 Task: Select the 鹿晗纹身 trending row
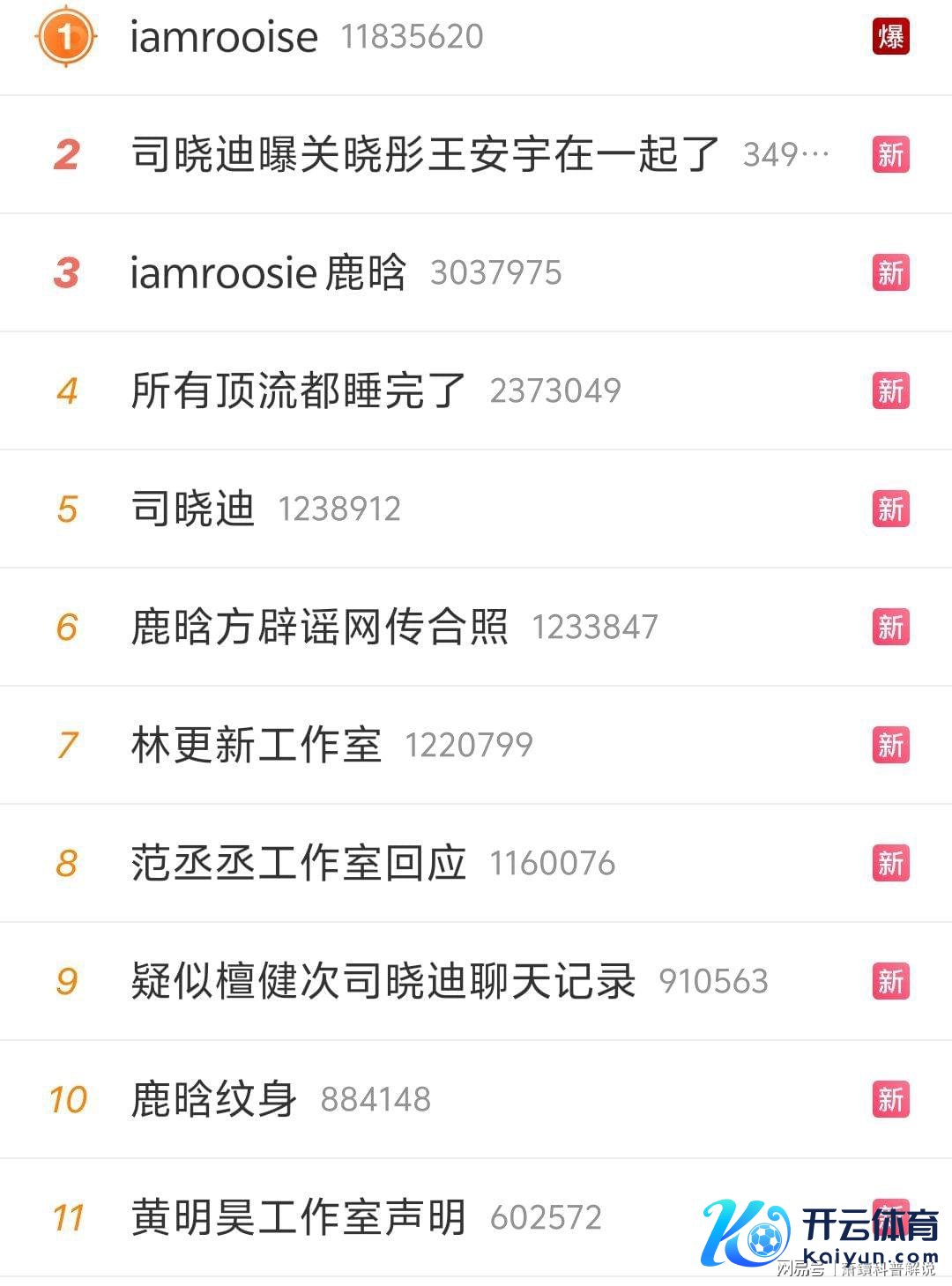click(213, 1099)
